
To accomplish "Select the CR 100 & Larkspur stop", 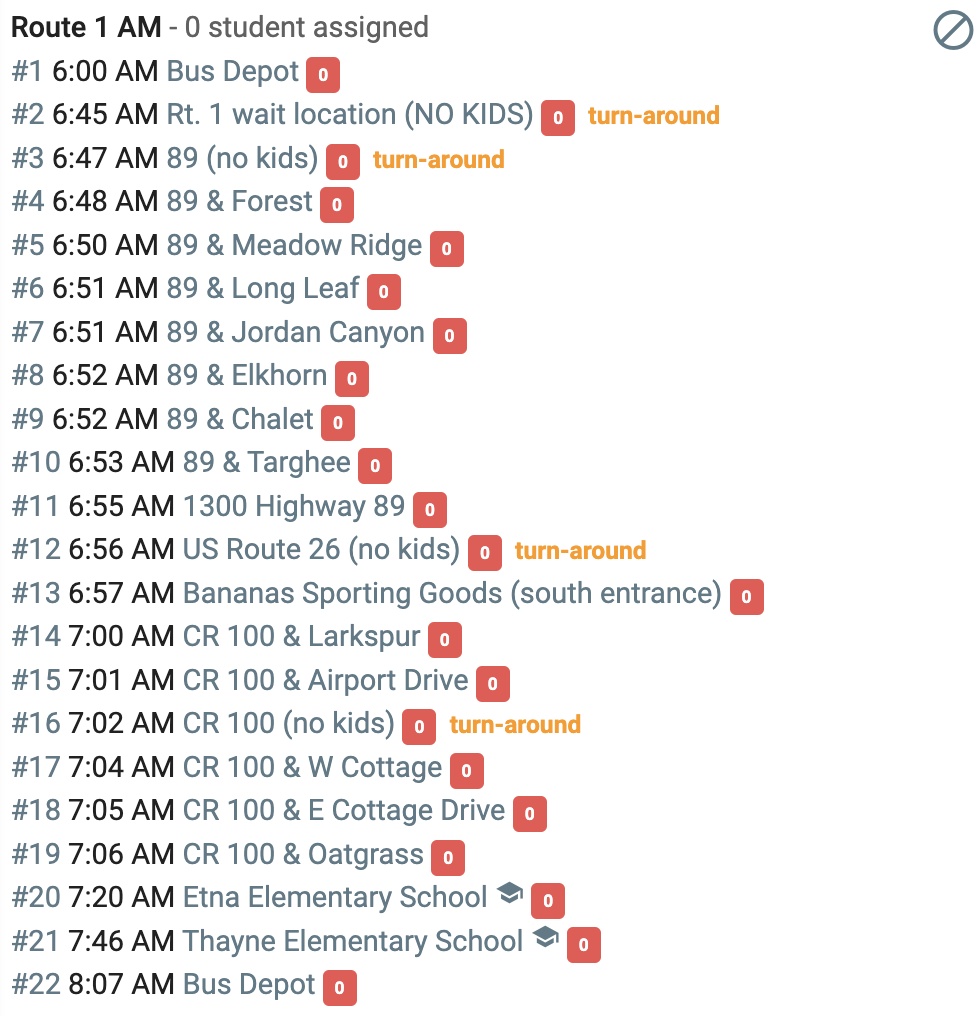I will [x=302, y=636].
